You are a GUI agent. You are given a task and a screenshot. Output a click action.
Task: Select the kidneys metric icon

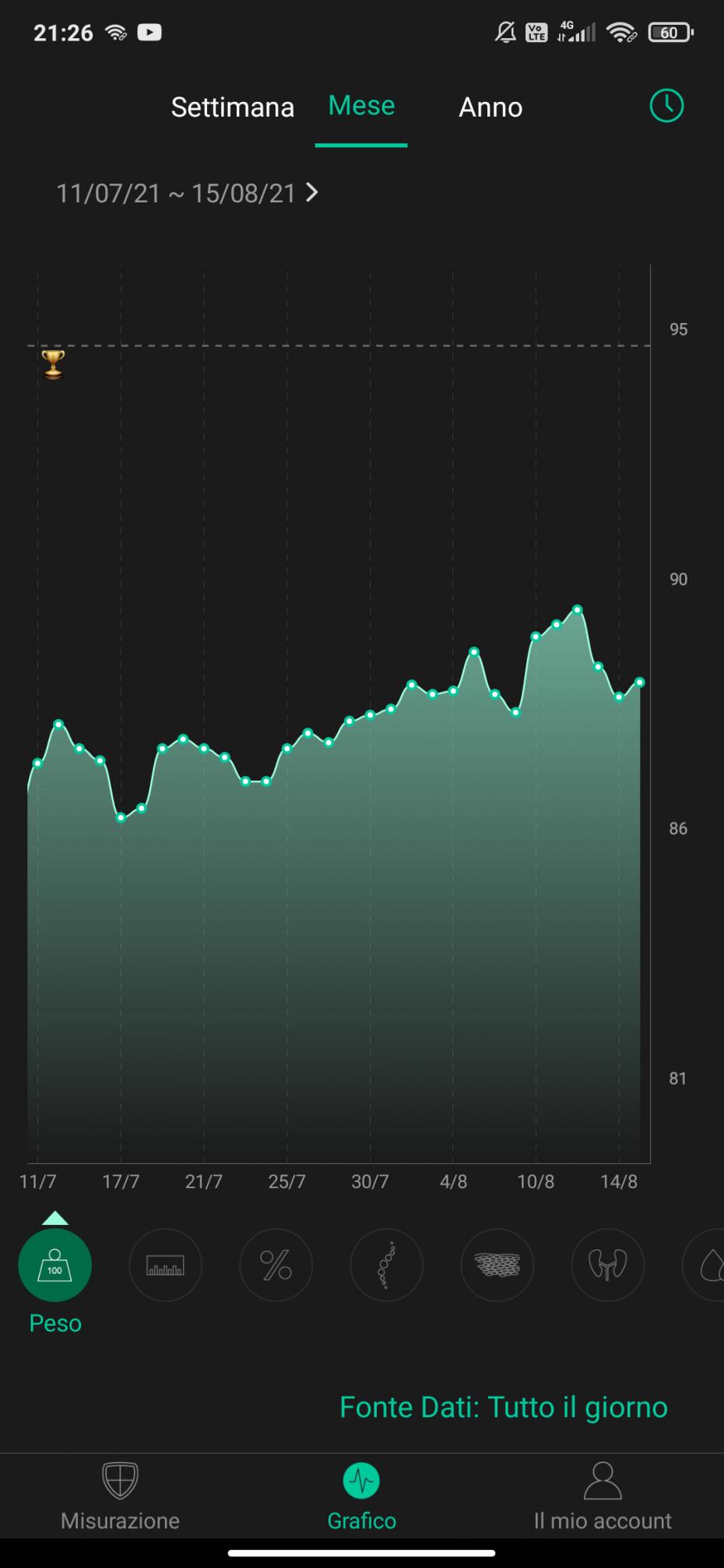(607, 1265)
